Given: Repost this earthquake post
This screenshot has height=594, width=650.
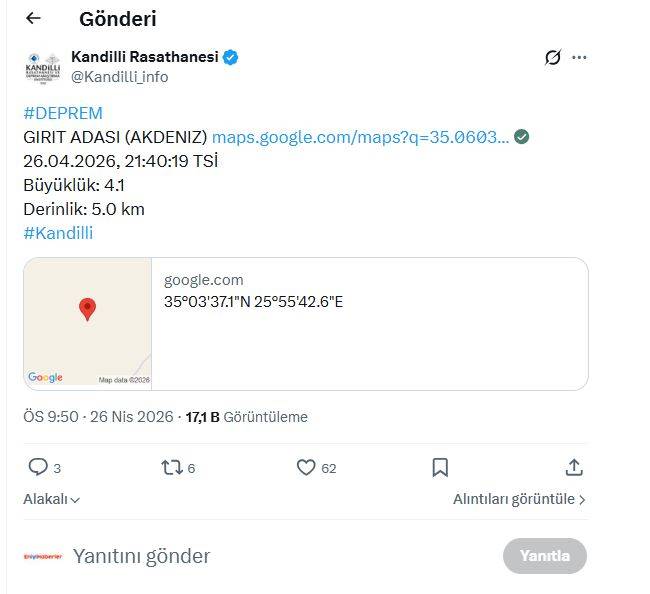Looking at the screenshot, I should point(172,467).
